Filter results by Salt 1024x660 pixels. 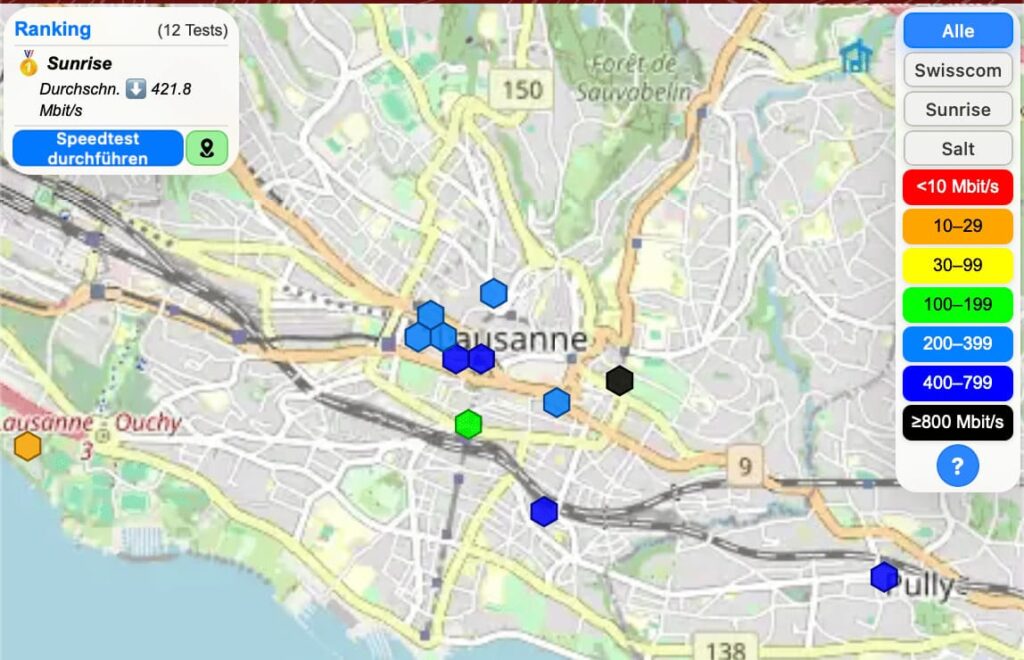click(x=957, y=149)
